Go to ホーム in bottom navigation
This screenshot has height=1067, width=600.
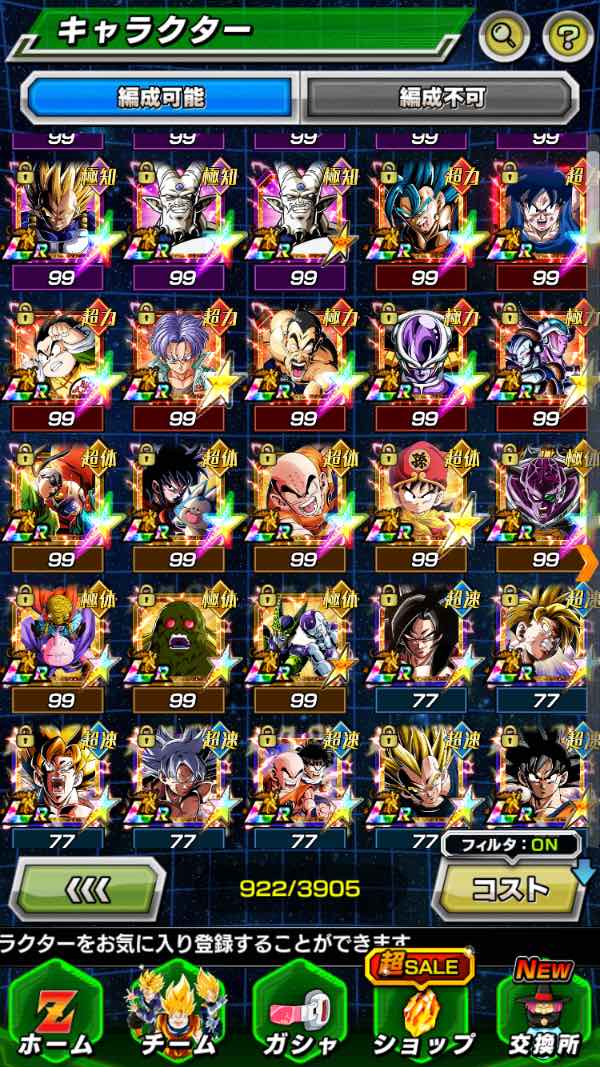click(55, 1010)
